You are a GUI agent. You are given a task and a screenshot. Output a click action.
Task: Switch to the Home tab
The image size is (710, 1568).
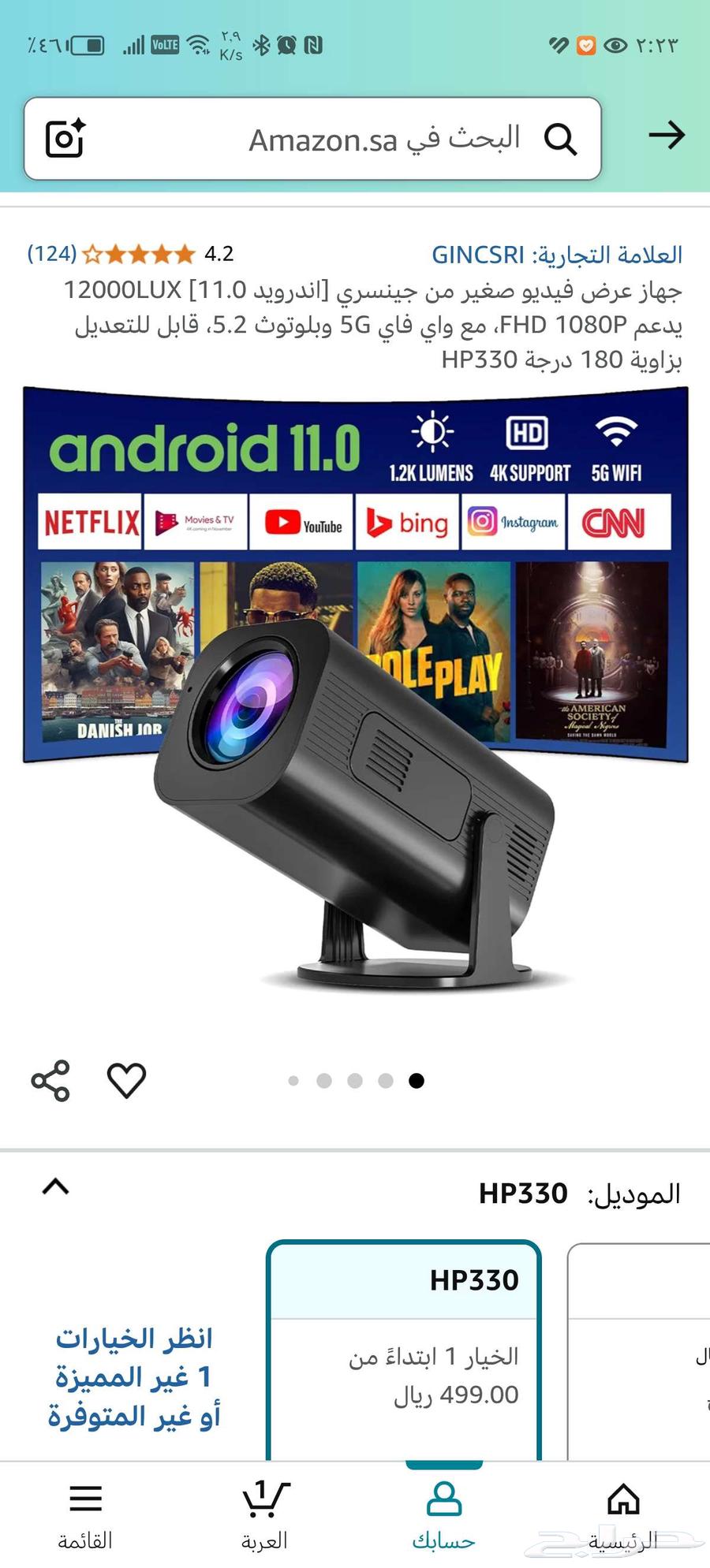pos(623,1514)
